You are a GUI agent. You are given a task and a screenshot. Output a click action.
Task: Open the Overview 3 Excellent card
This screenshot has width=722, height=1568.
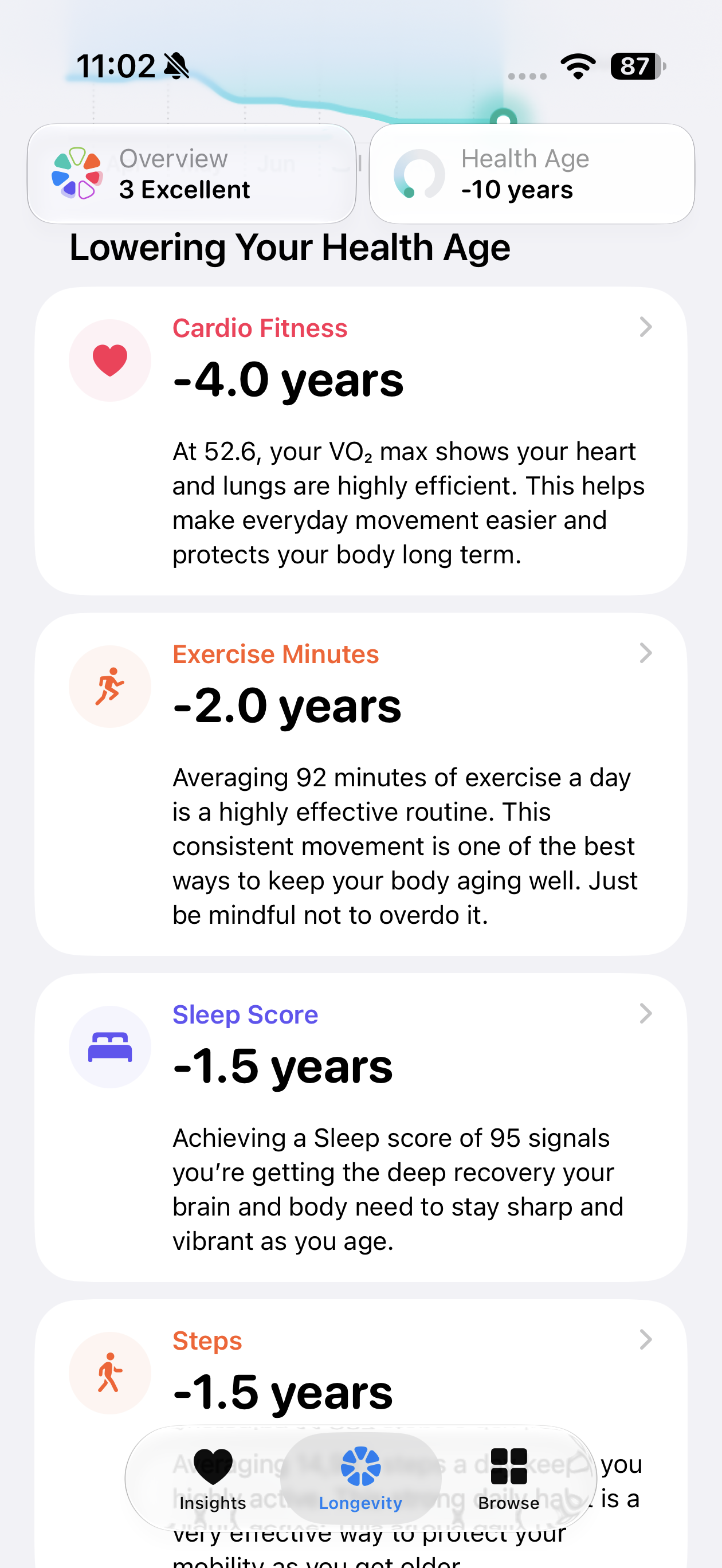point(191,174)
